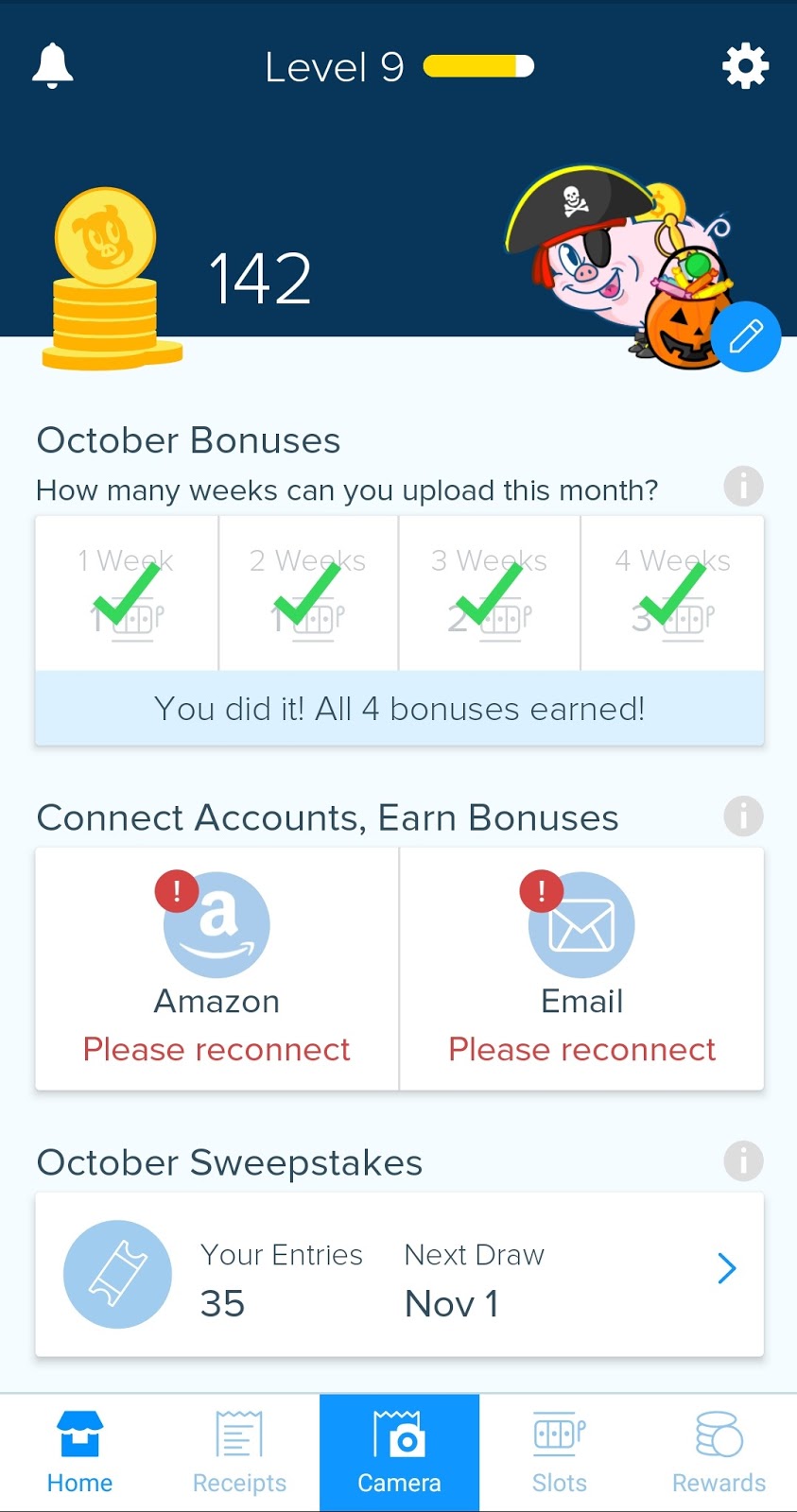This screenshot has width=797, height=1512.
Task: Tap the pencil edit avatar button
Action: (745, 336)
